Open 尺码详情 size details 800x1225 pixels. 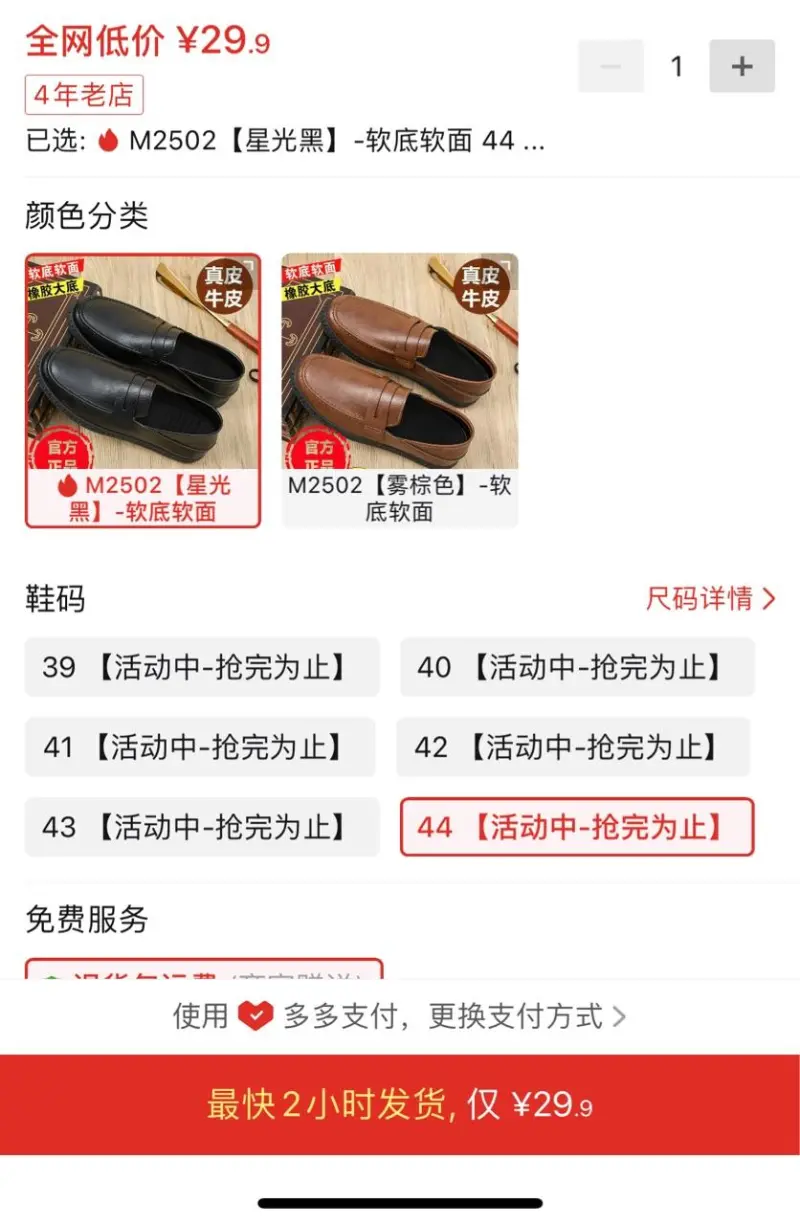710,599
